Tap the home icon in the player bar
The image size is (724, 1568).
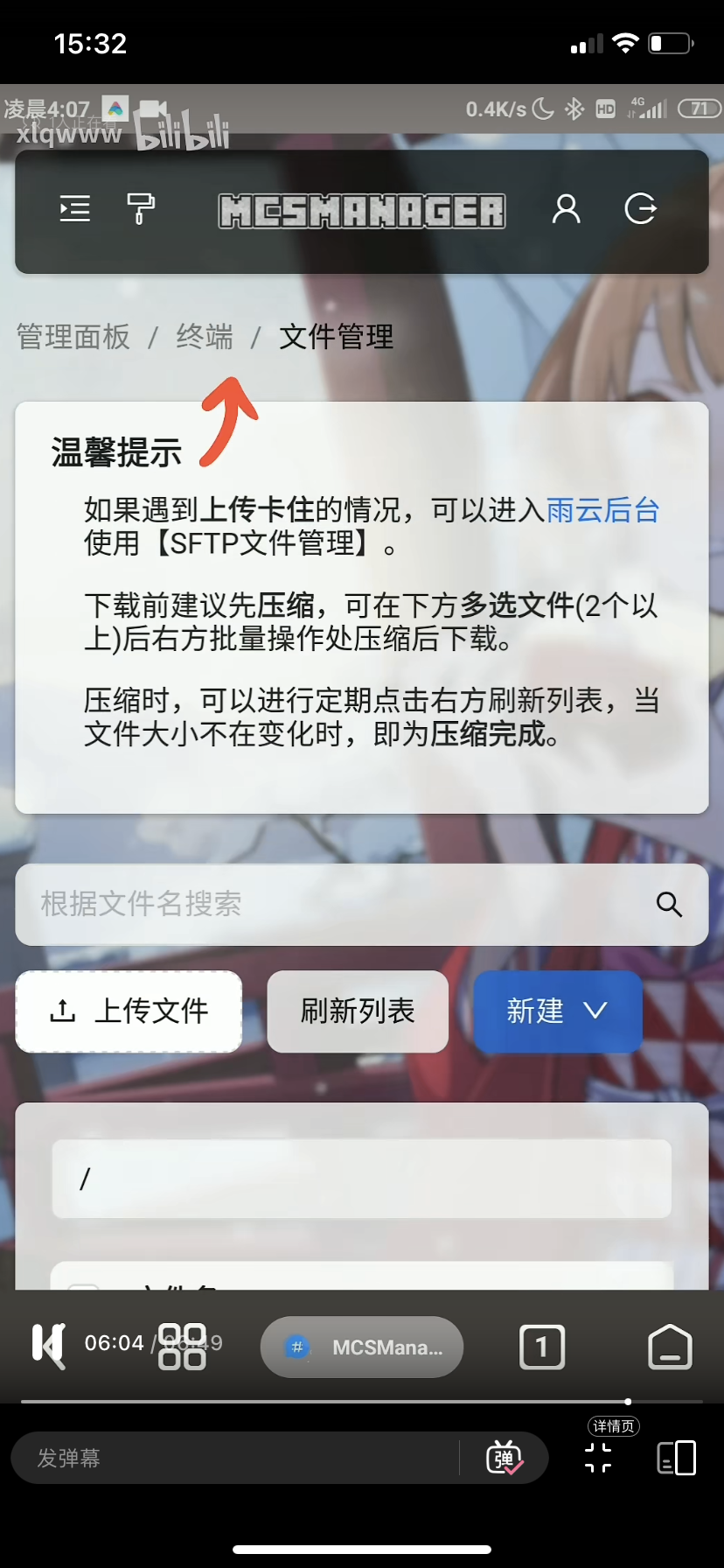[x=669, y=1347]
